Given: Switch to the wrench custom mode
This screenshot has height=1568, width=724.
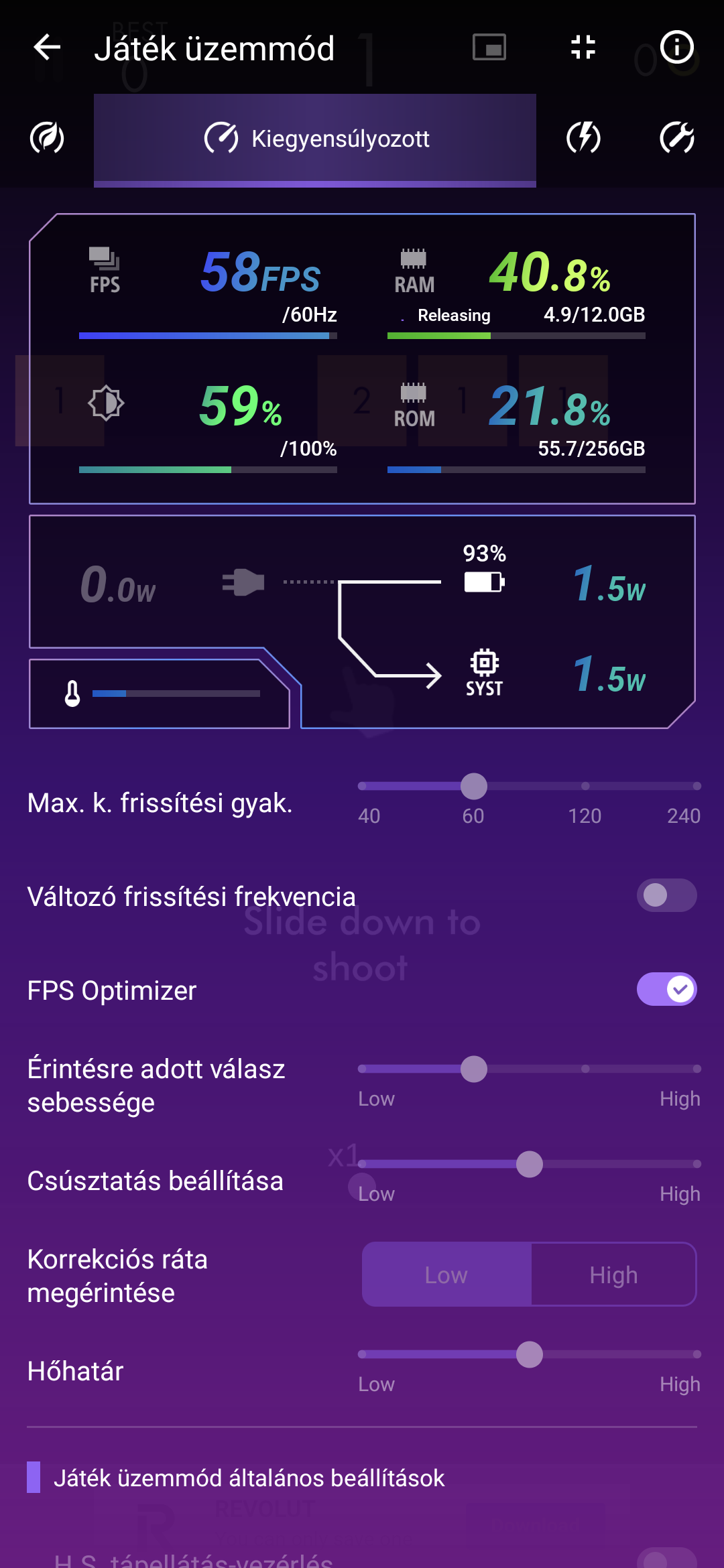Looking at the screenshot, I should 677,138.
